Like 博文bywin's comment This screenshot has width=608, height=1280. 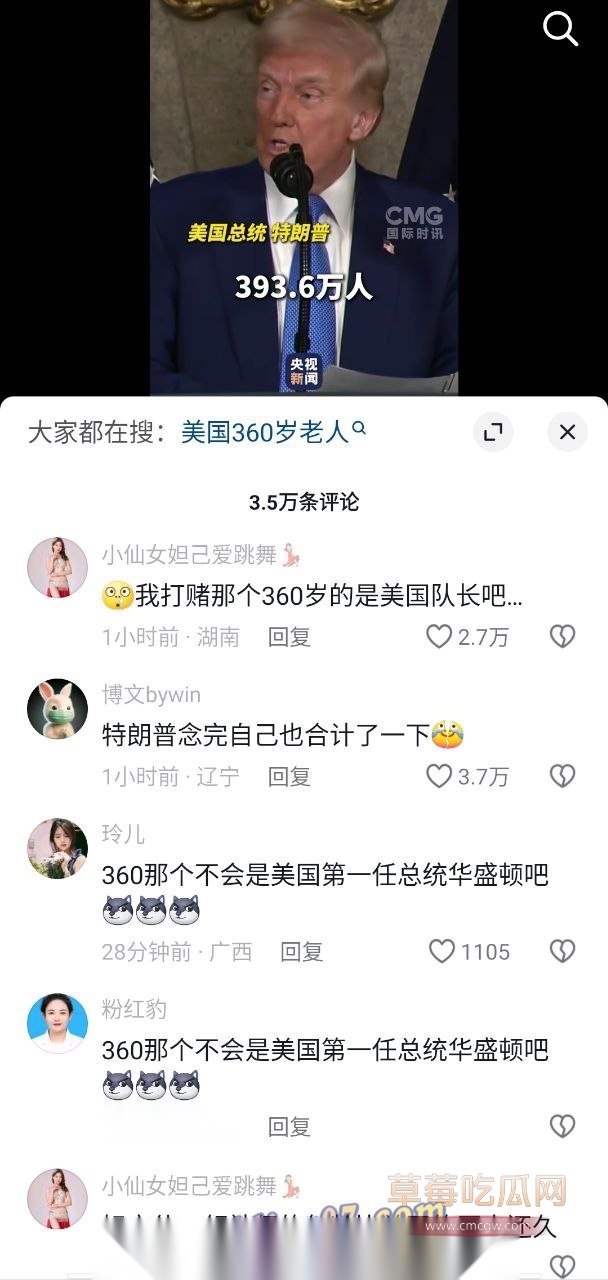pos(439,776)
